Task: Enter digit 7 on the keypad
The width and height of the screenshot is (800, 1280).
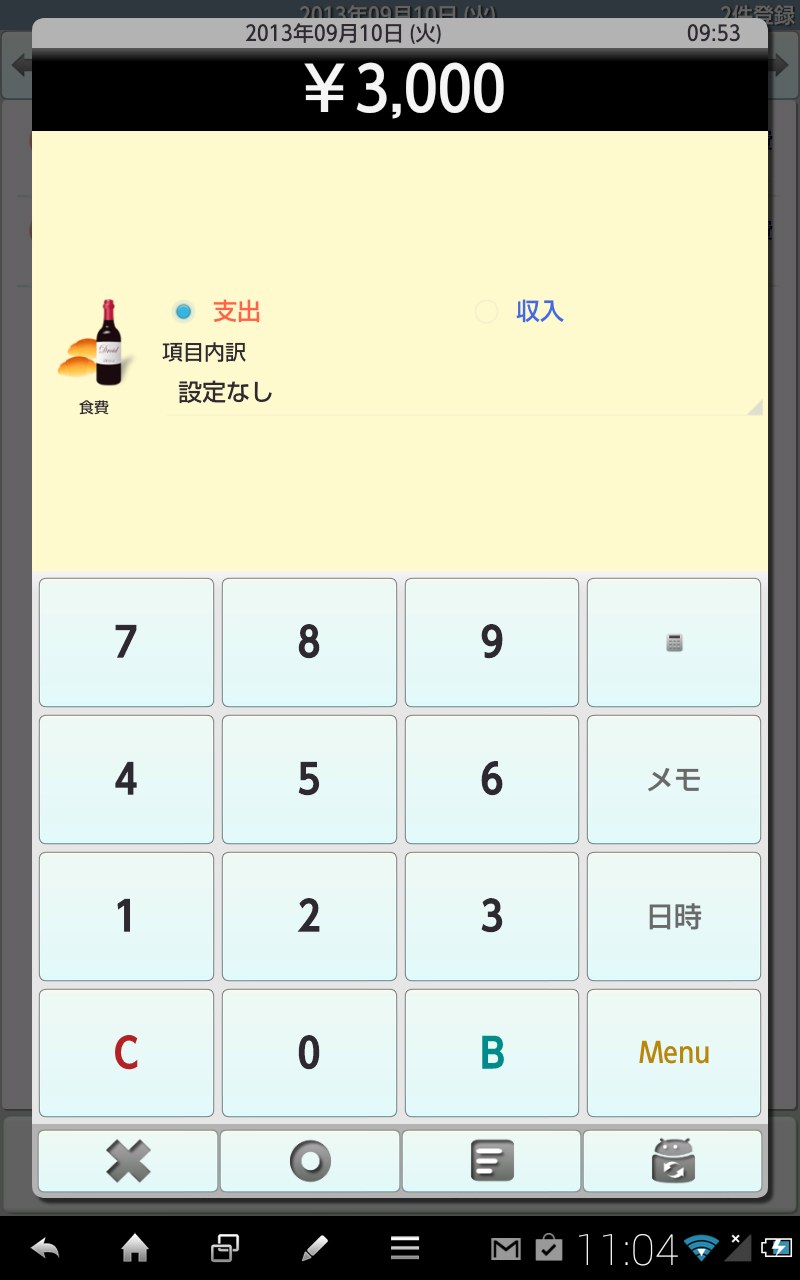Action: (126, 643)
